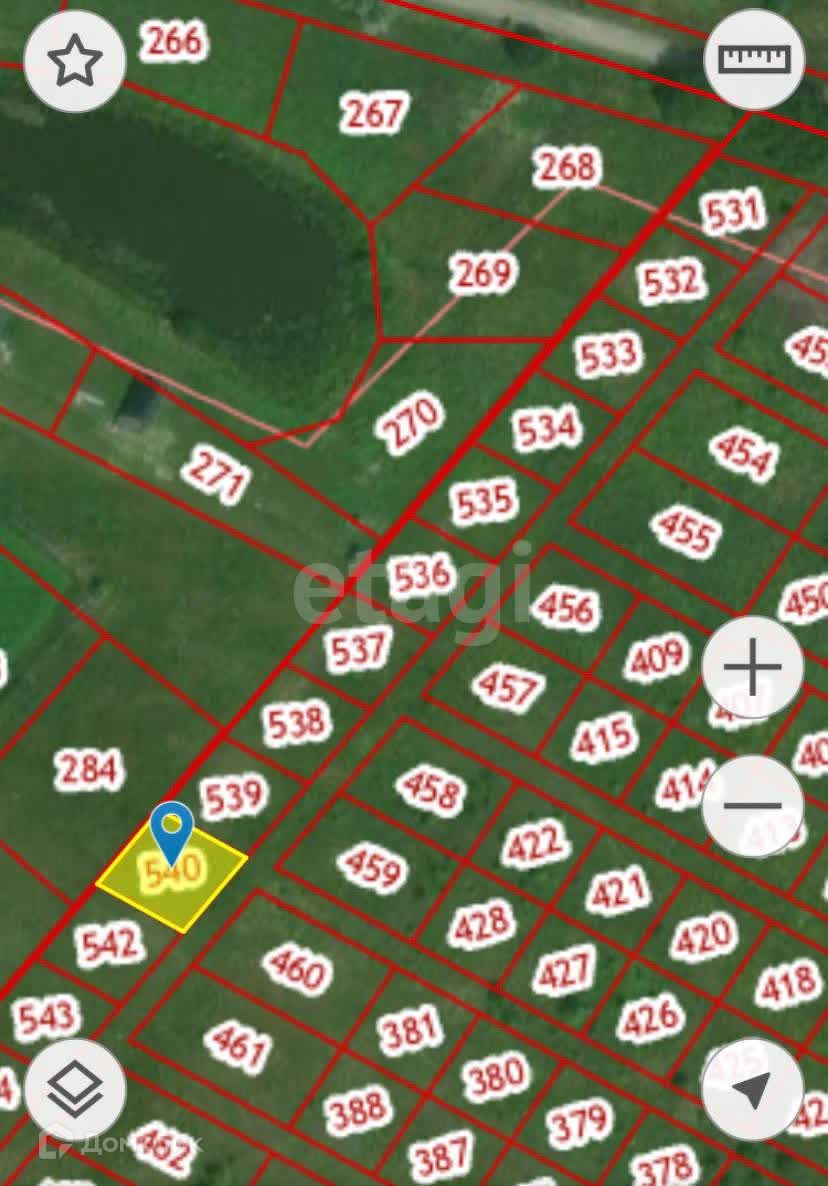This screenshot has height=1186, width=828.
Task: Tap the blue pin on plot 540
Action: pyautogui.click(x=173, y=831)
